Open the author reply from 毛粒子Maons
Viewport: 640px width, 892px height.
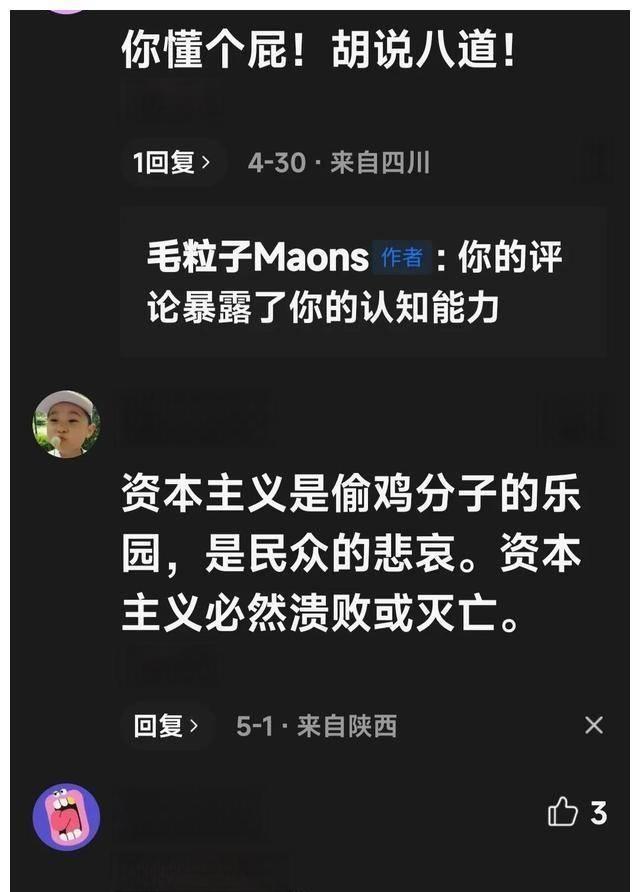coord(362,282)
